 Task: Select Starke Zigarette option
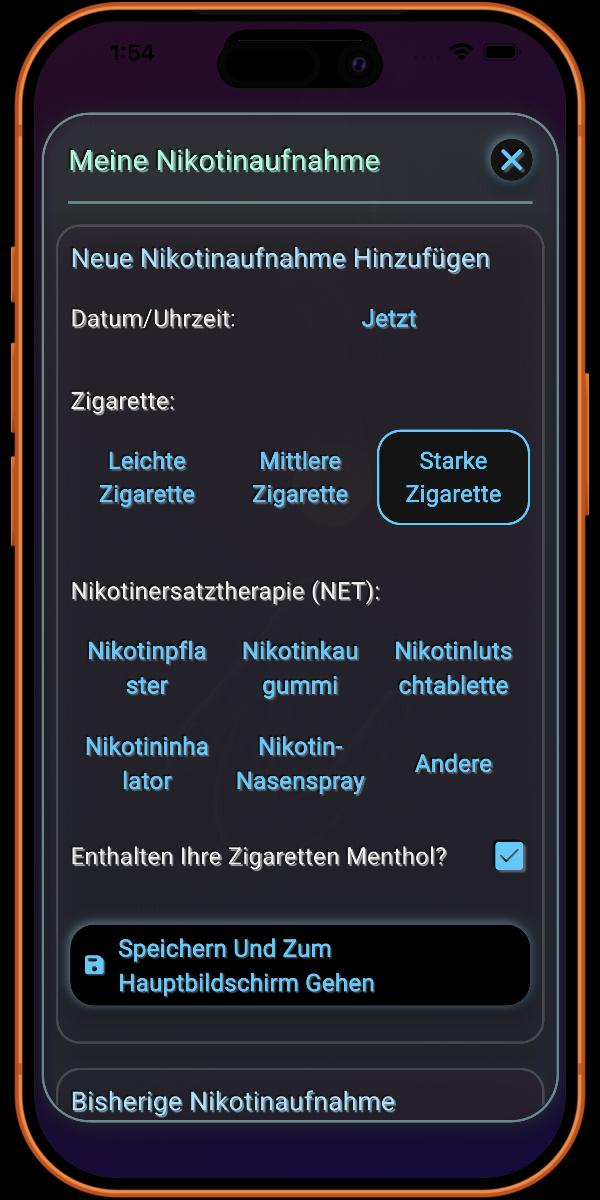tap(453, 478)
